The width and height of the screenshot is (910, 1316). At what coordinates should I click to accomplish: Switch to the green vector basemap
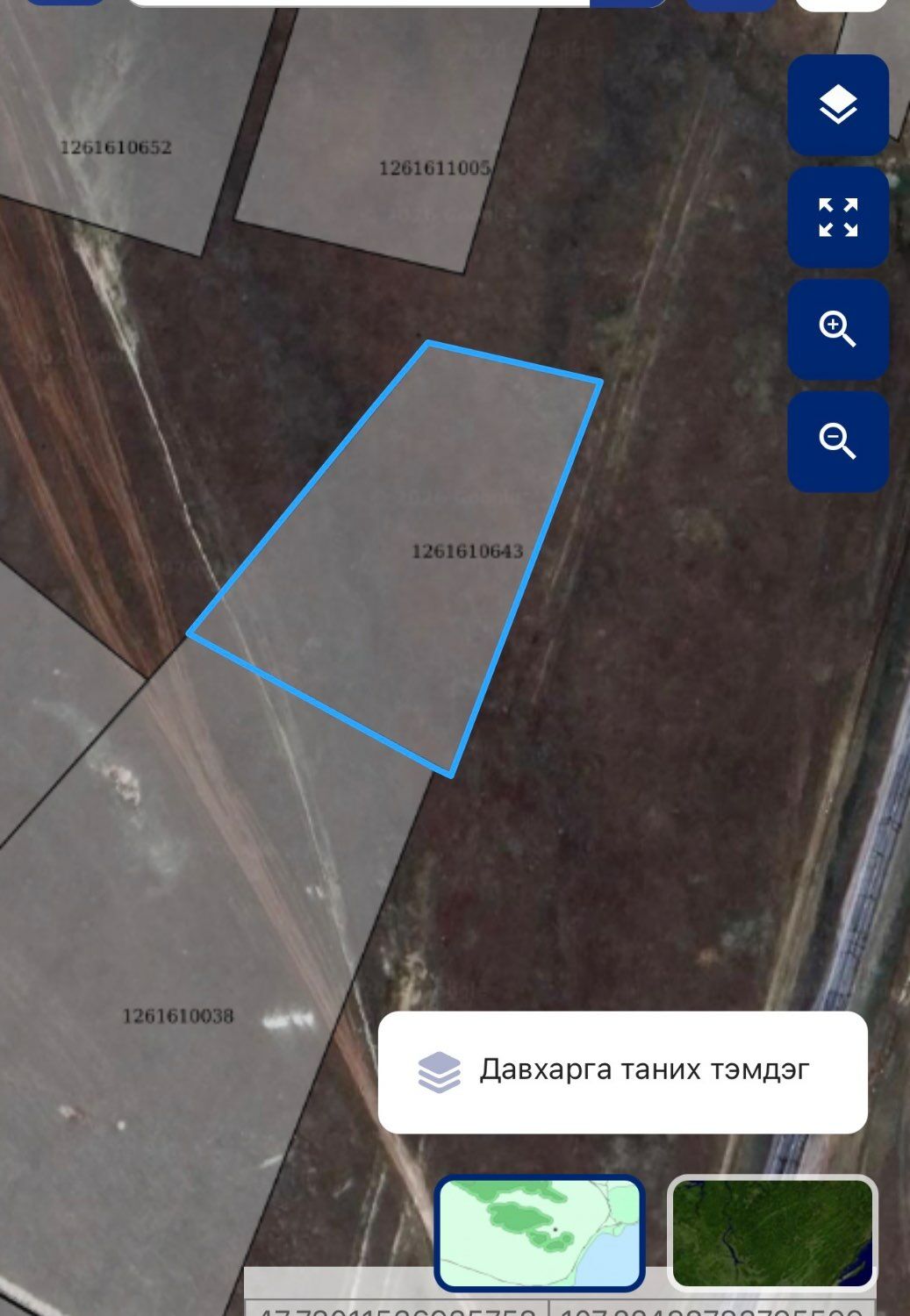coord(540,1233)
